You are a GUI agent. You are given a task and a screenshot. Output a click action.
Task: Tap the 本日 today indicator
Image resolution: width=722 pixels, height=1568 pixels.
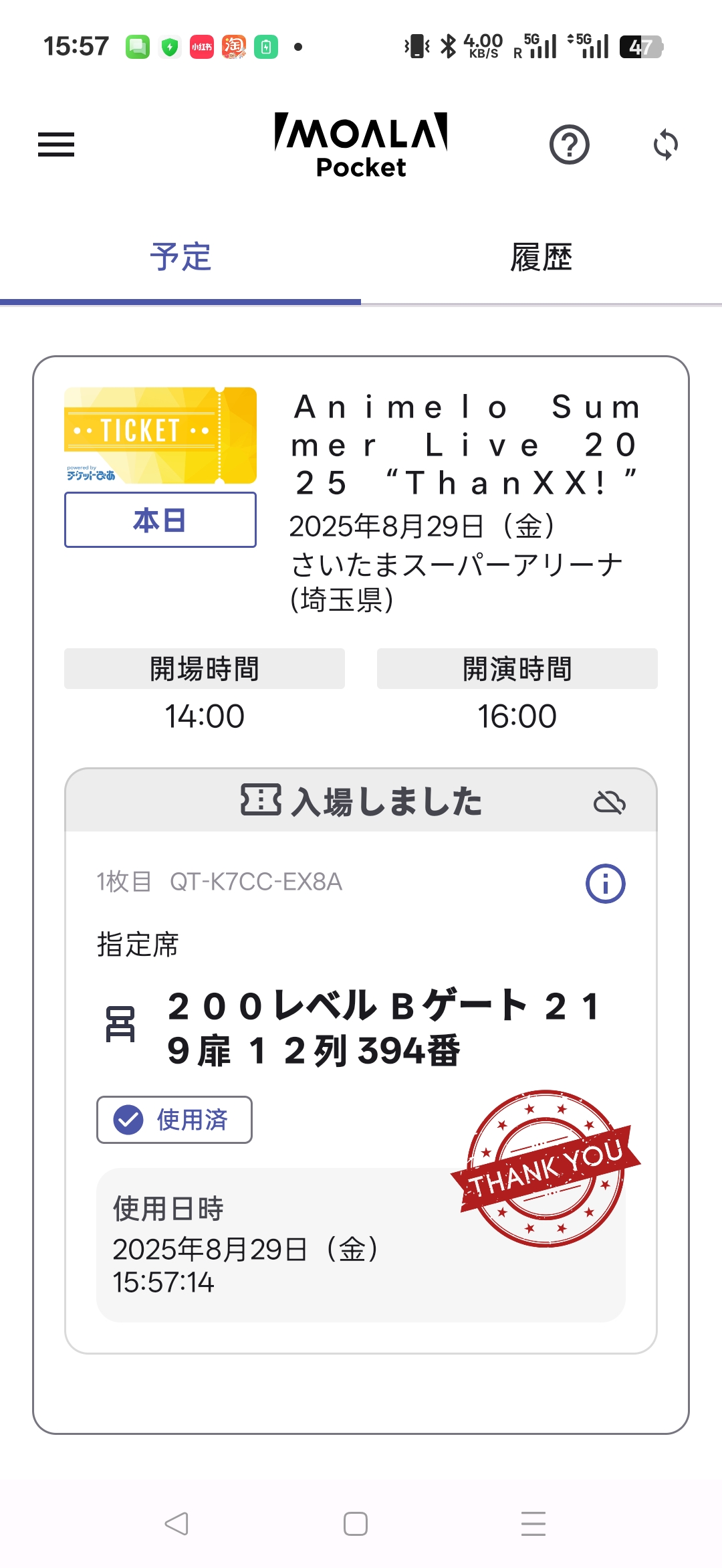160,520
